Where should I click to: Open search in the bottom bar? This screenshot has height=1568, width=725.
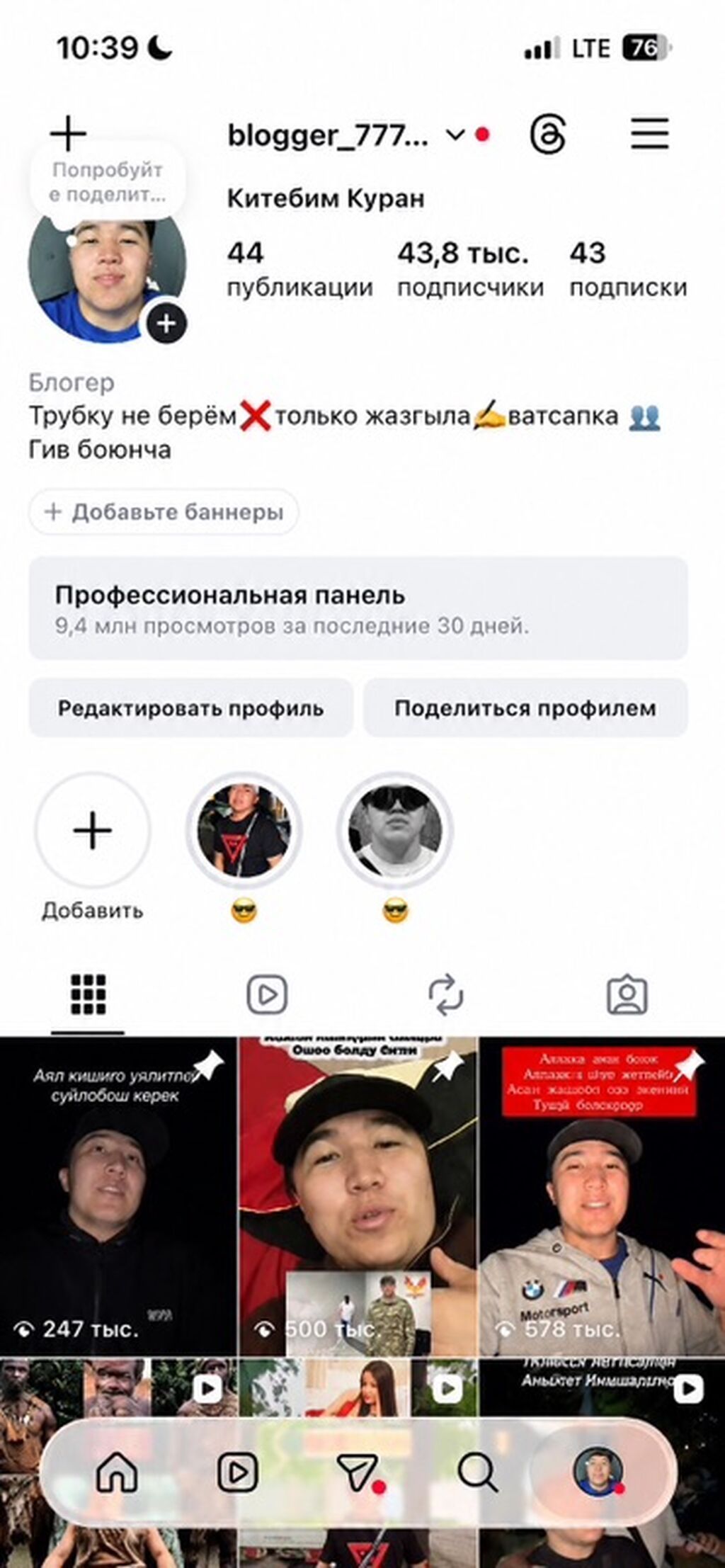click(478, 1472)
